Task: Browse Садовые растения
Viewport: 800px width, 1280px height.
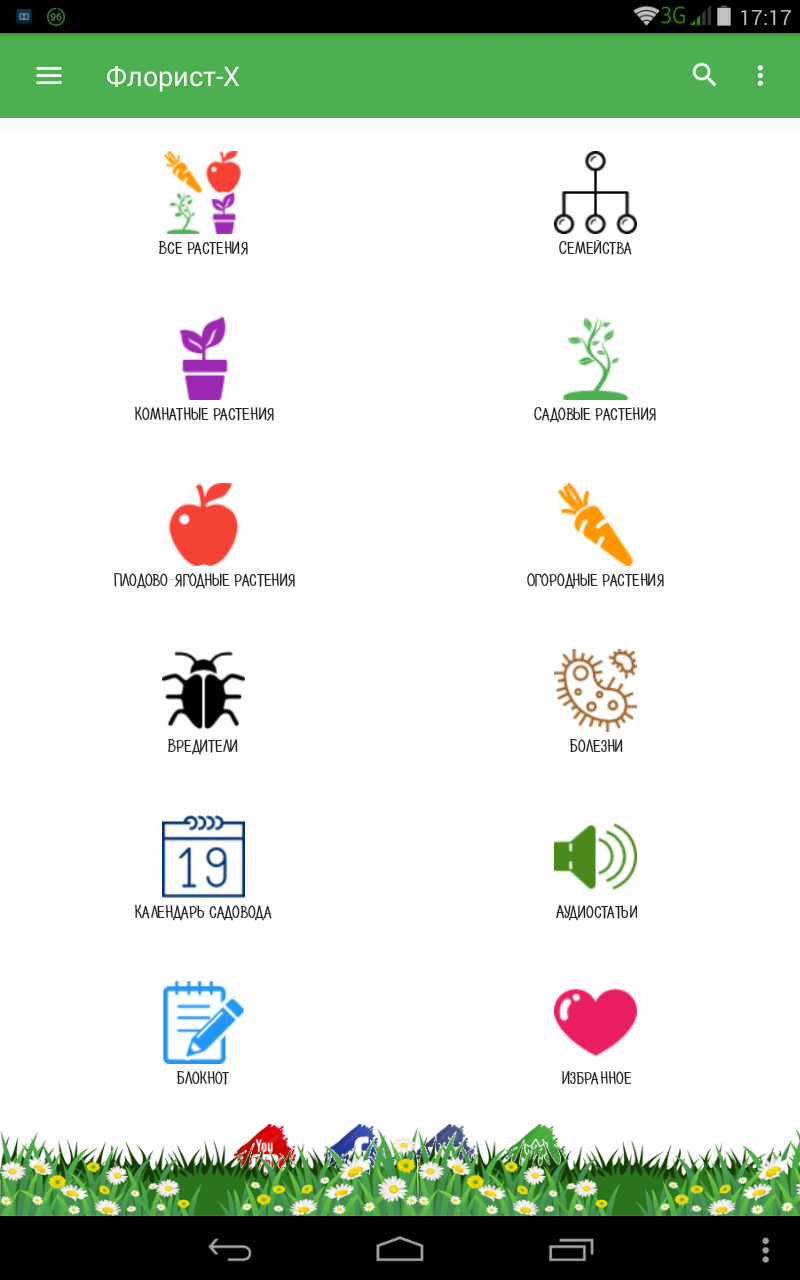Action: (595, 370)
